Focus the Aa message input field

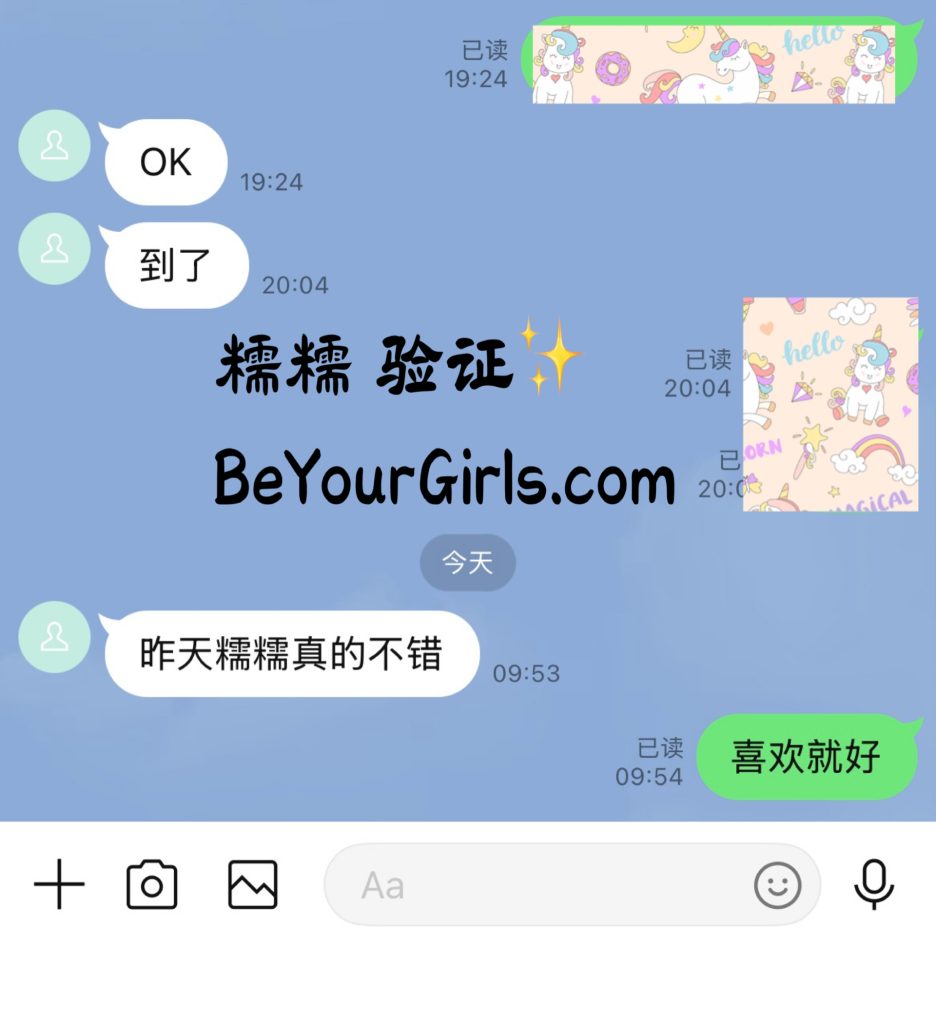tap(540, 885)
